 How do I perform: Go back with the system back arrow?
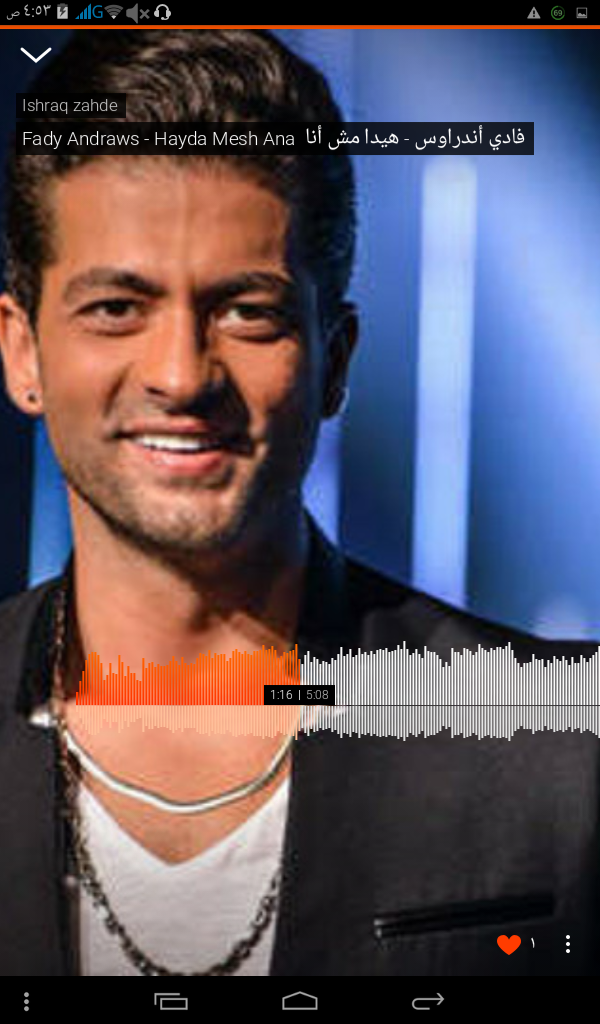(x=428, y=1000)
